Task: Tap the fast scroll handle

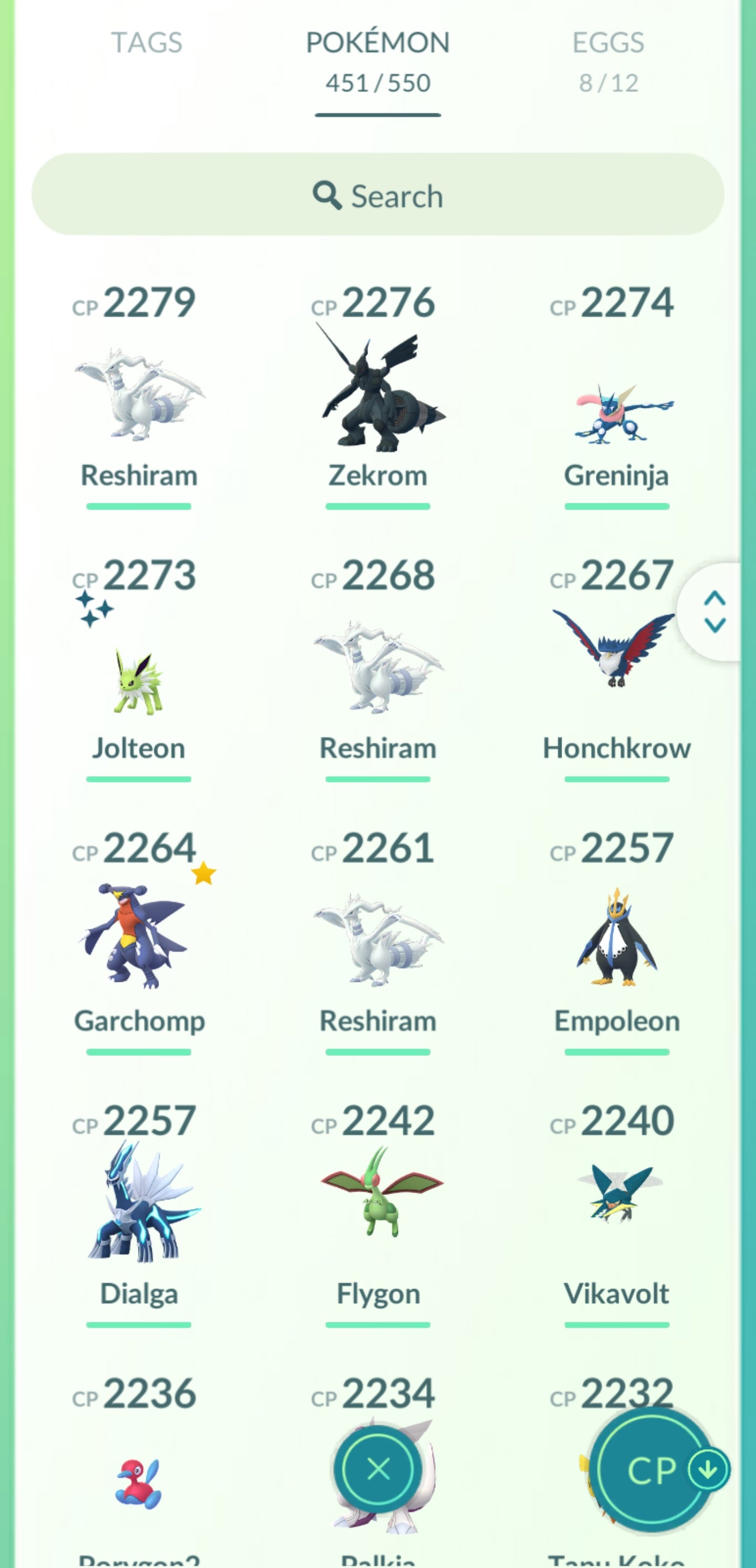Action: (x=714, y=612)
